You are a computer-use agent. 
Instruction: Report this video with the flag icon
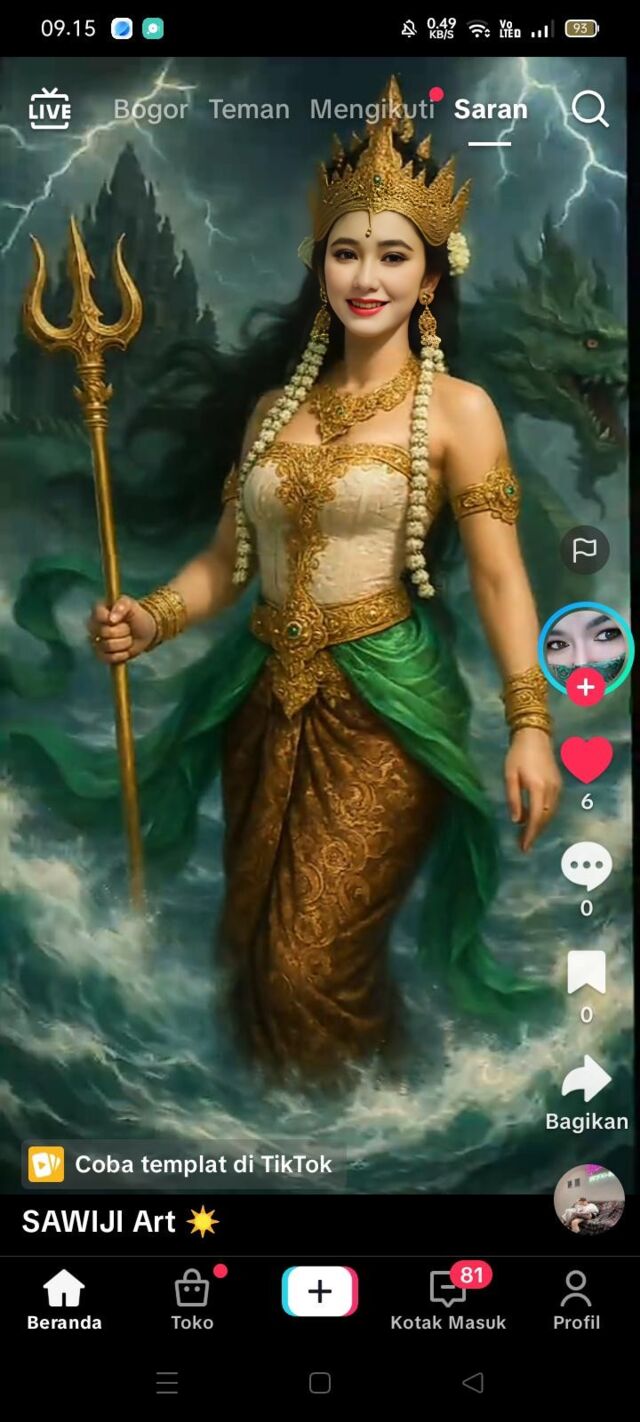coord(585,549)
